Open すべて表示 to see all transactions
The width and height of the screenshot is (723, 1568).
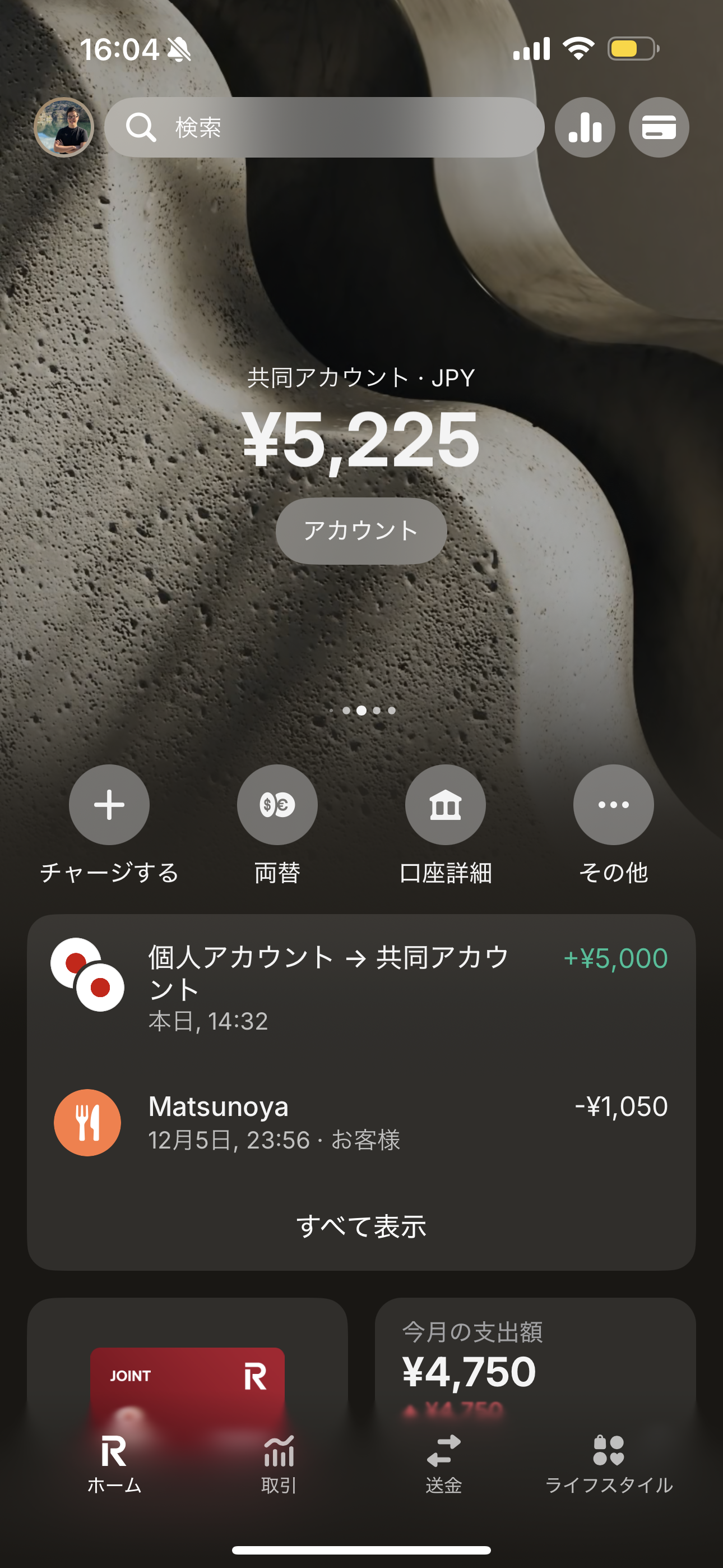[361, 1228]
